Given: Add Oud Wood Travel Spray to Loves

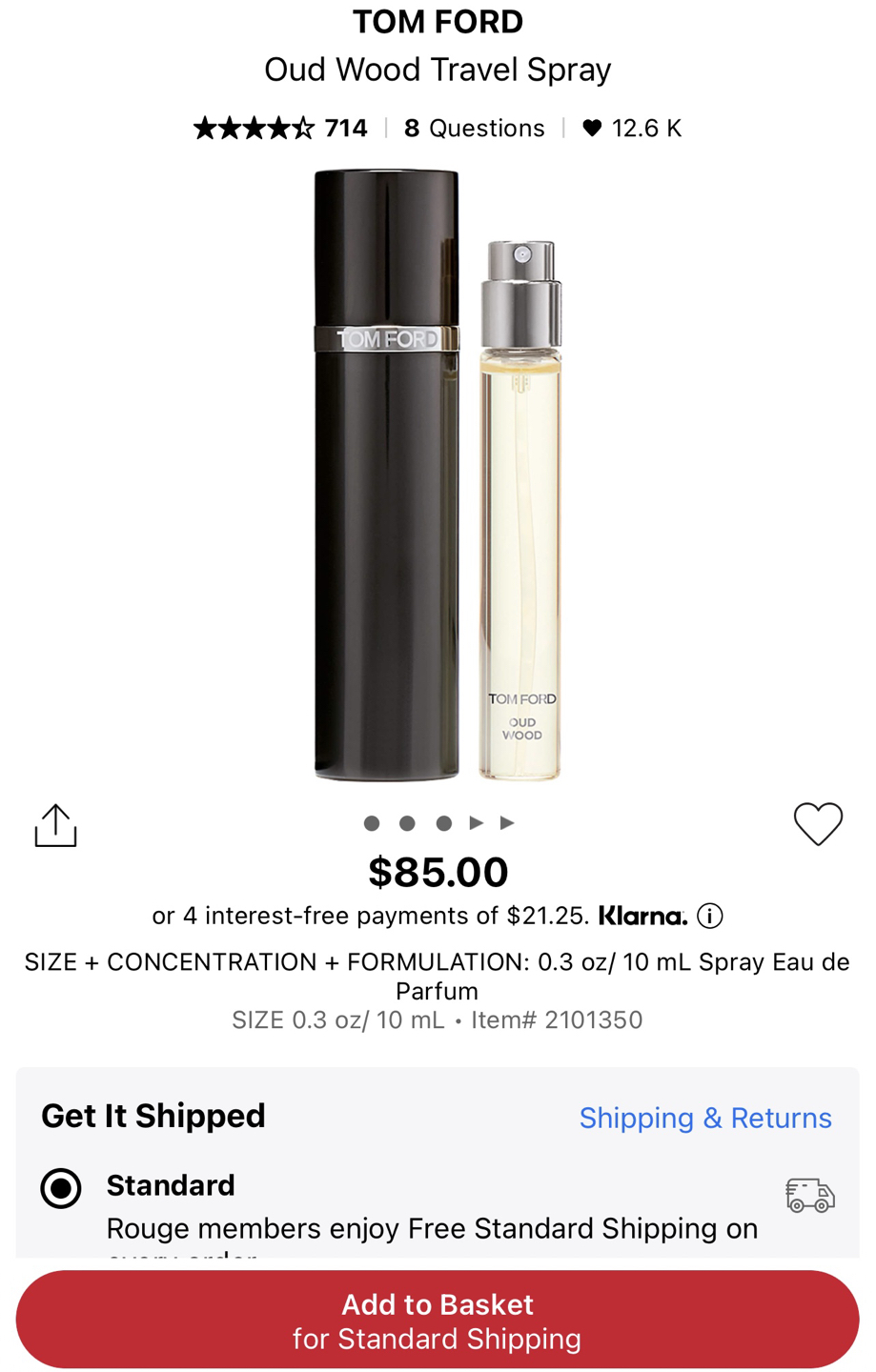Looking at the screenshot, I should tap(818, 823).
